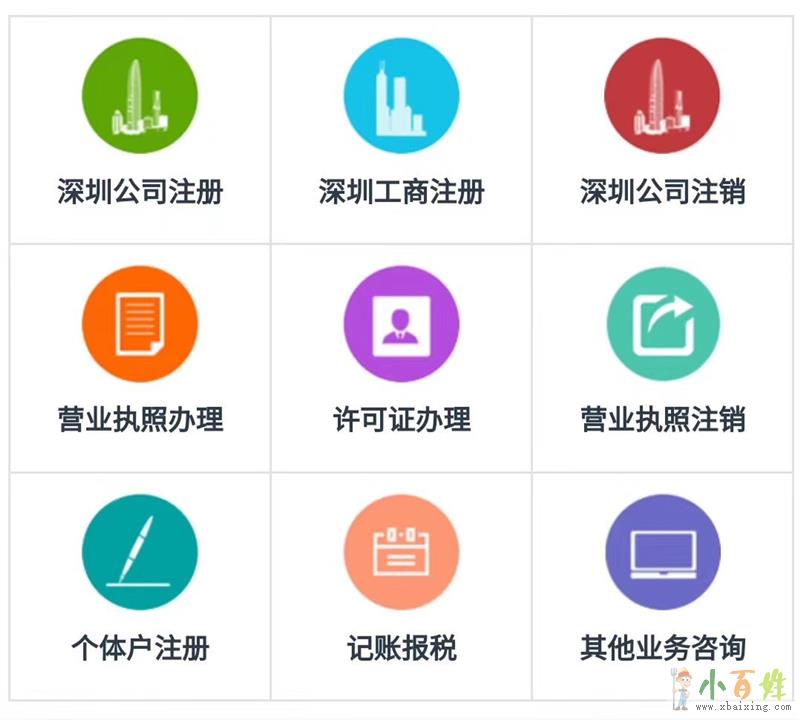Tap the 营业执照办理 tile
The image size is (800, 720).
pyautogui.click(x=140, y=324)
